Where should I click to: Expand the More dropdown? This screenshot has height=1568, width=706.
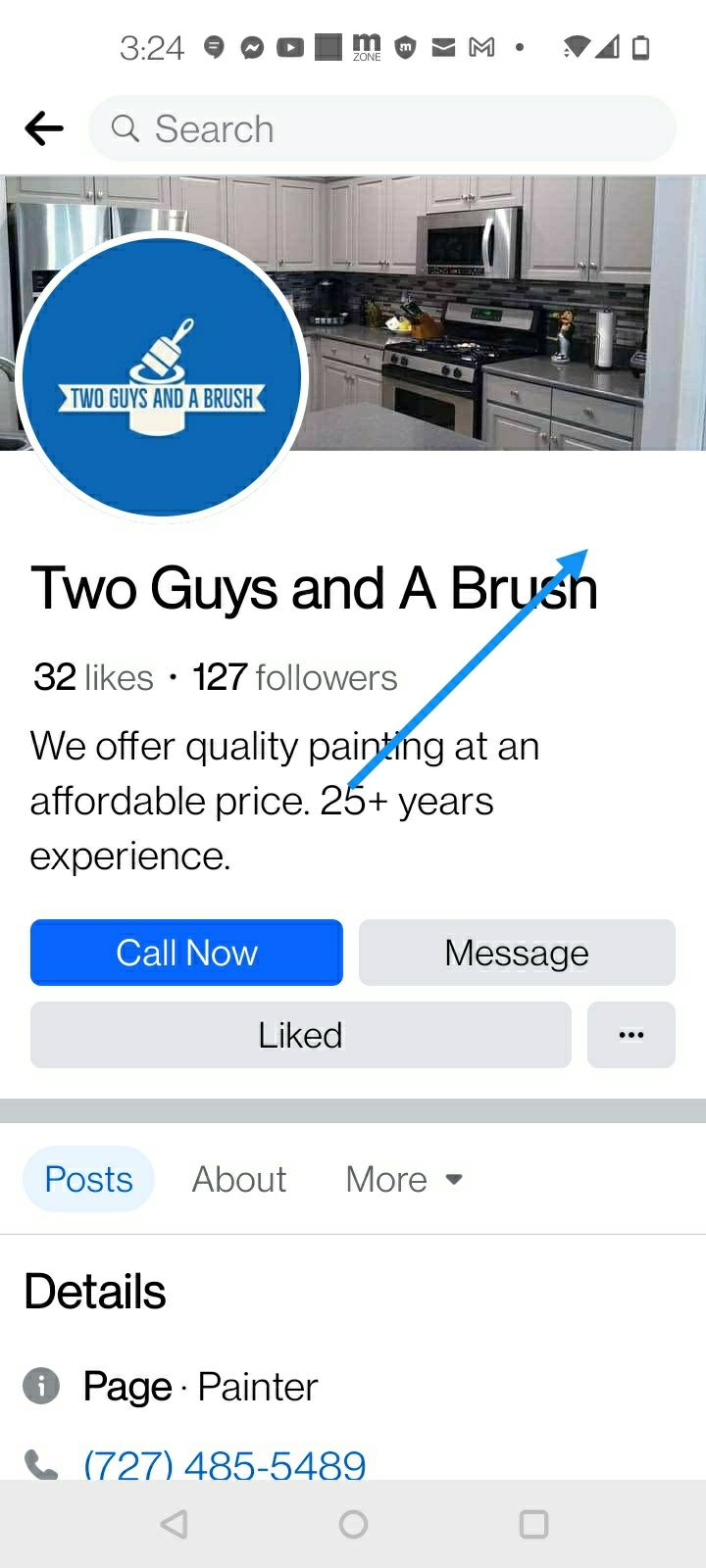coord(403,1179)
